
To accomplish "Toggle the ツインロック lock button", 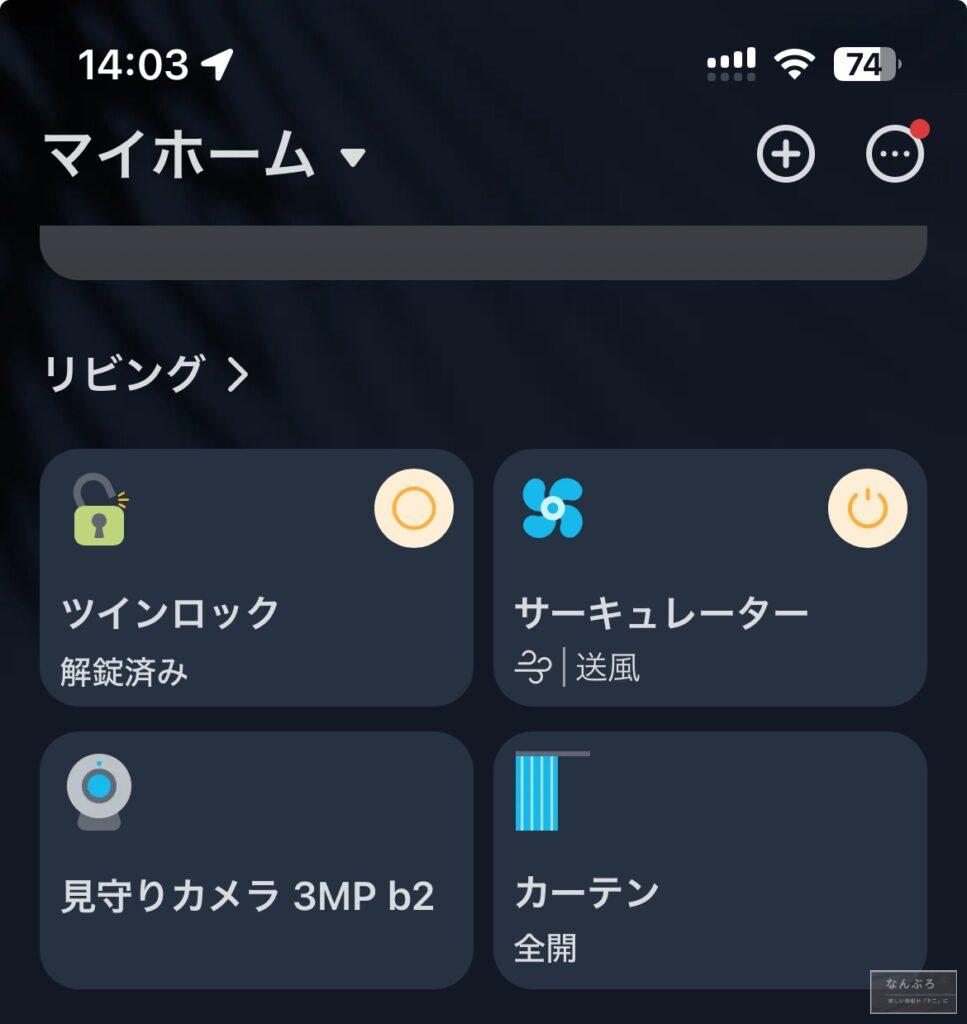I will point(413,509).
